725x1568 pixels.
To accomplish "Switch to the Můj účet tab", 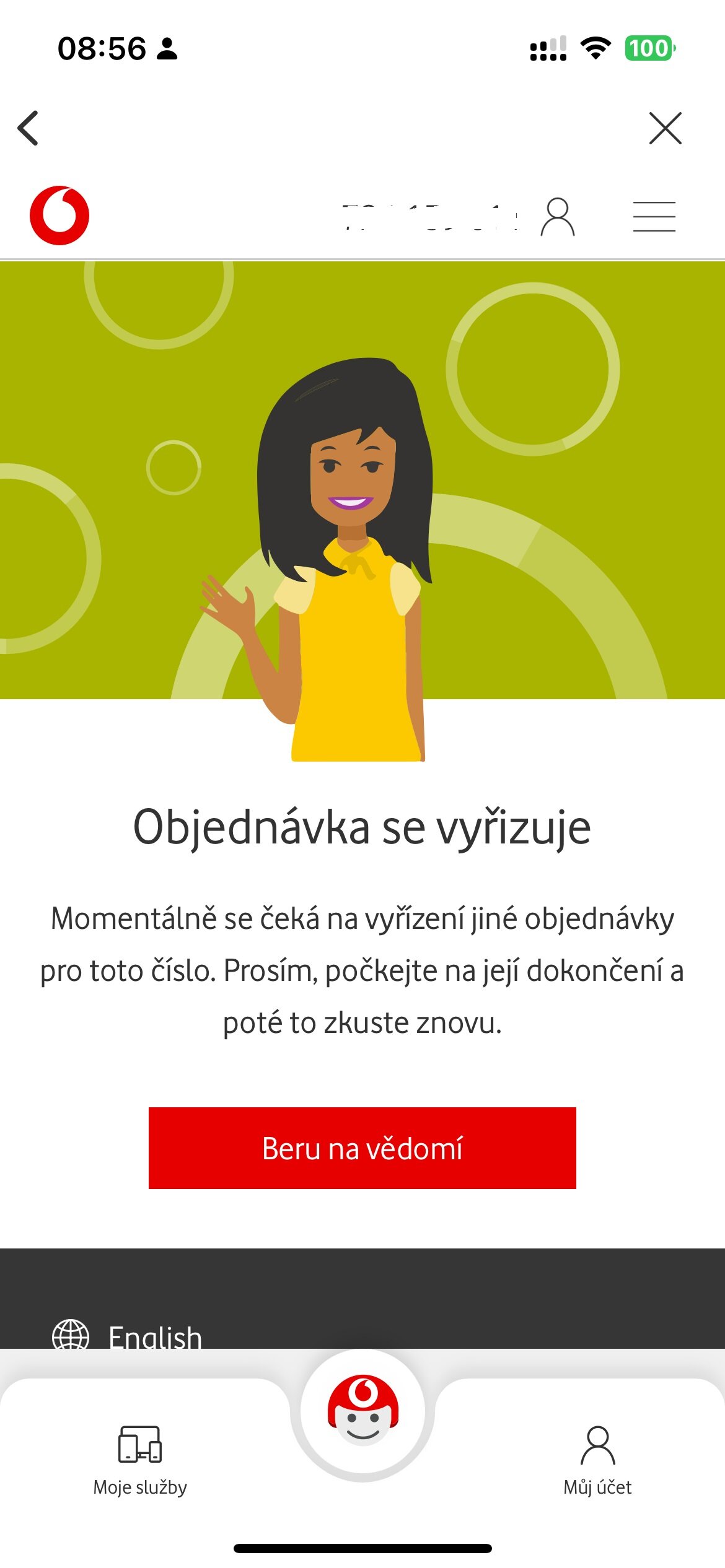I will coord(597,1460).
